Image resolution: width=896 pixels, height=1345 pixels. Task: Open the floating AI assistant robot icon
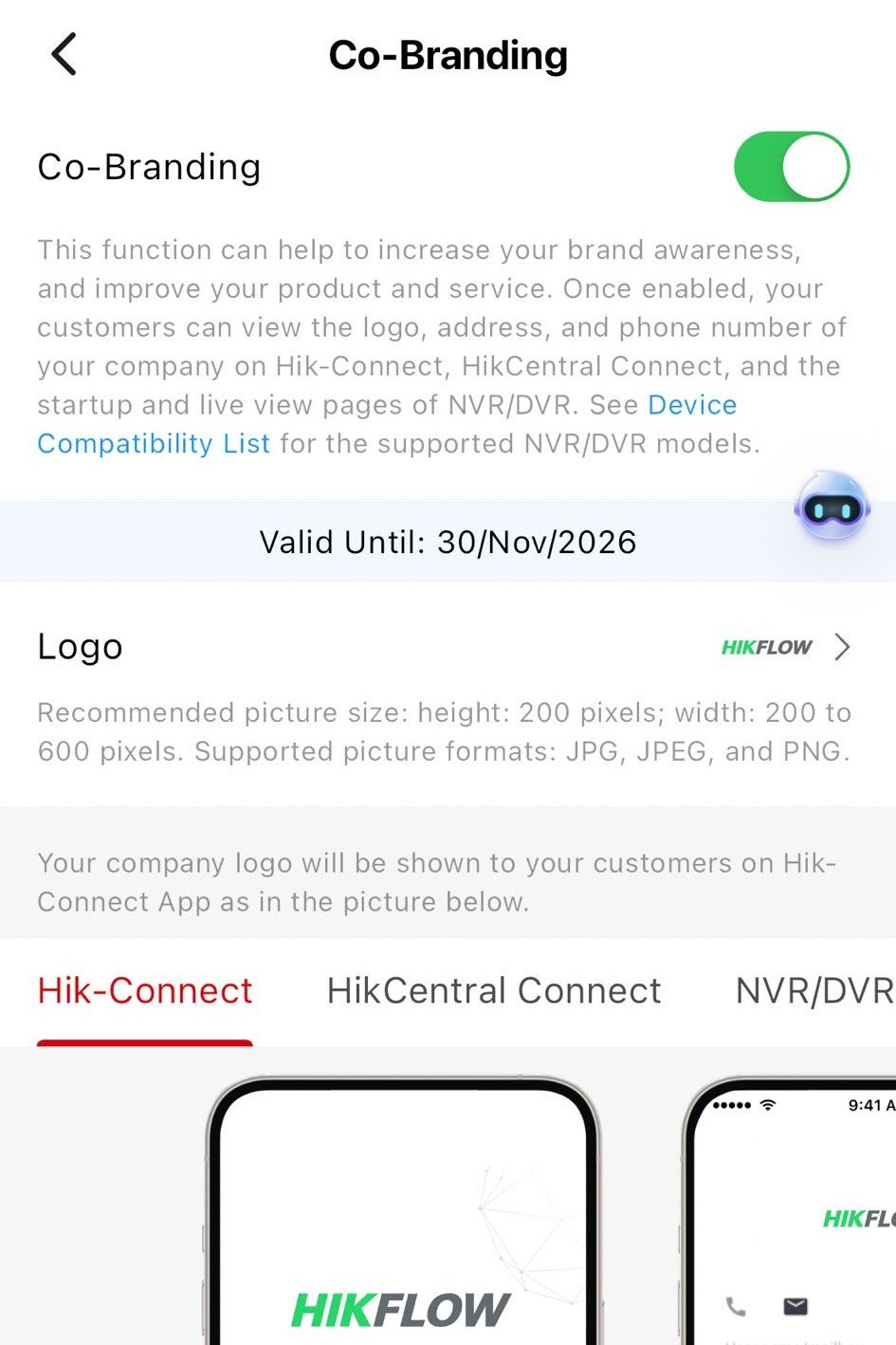tap(832, 508)
